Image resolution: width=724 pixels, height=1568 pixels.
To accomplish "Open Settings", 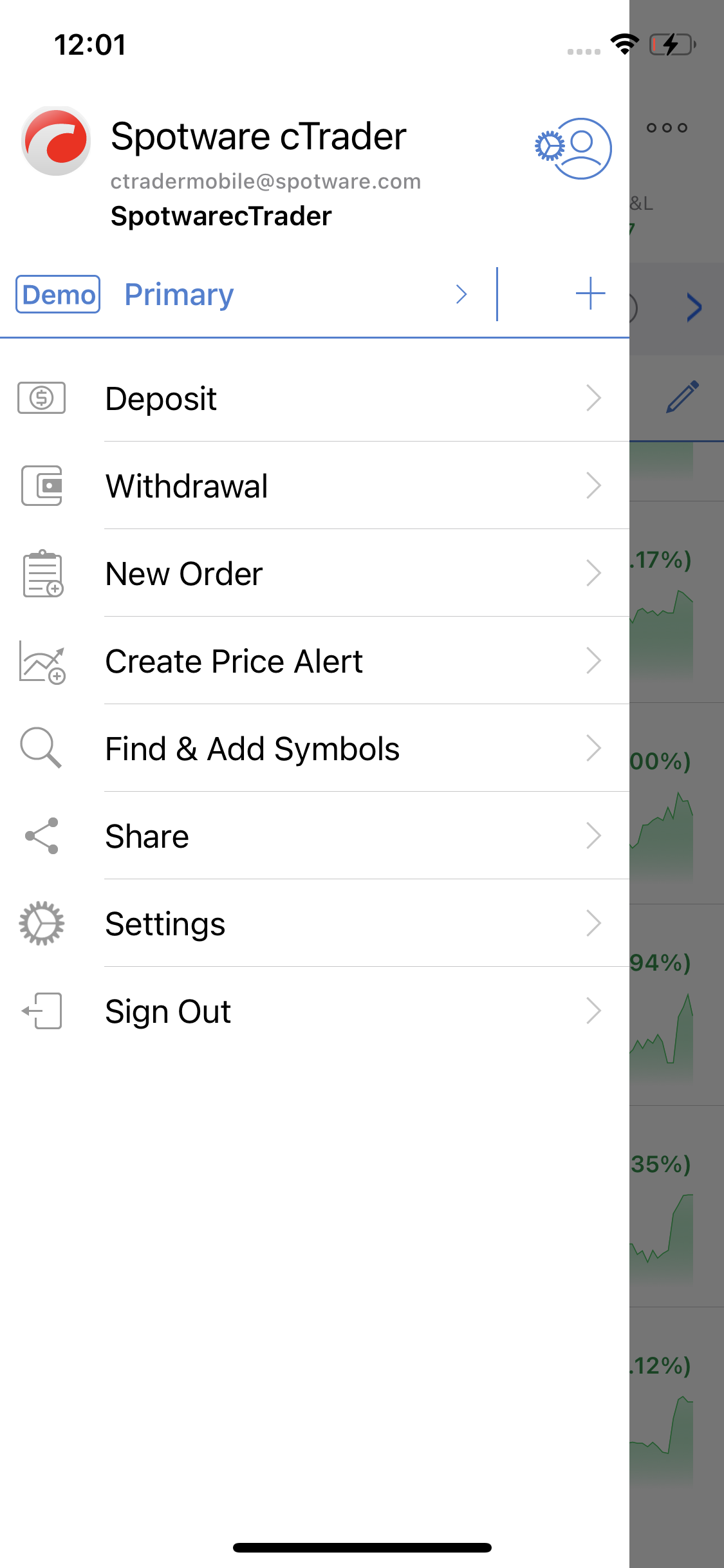I will (315, 924).
